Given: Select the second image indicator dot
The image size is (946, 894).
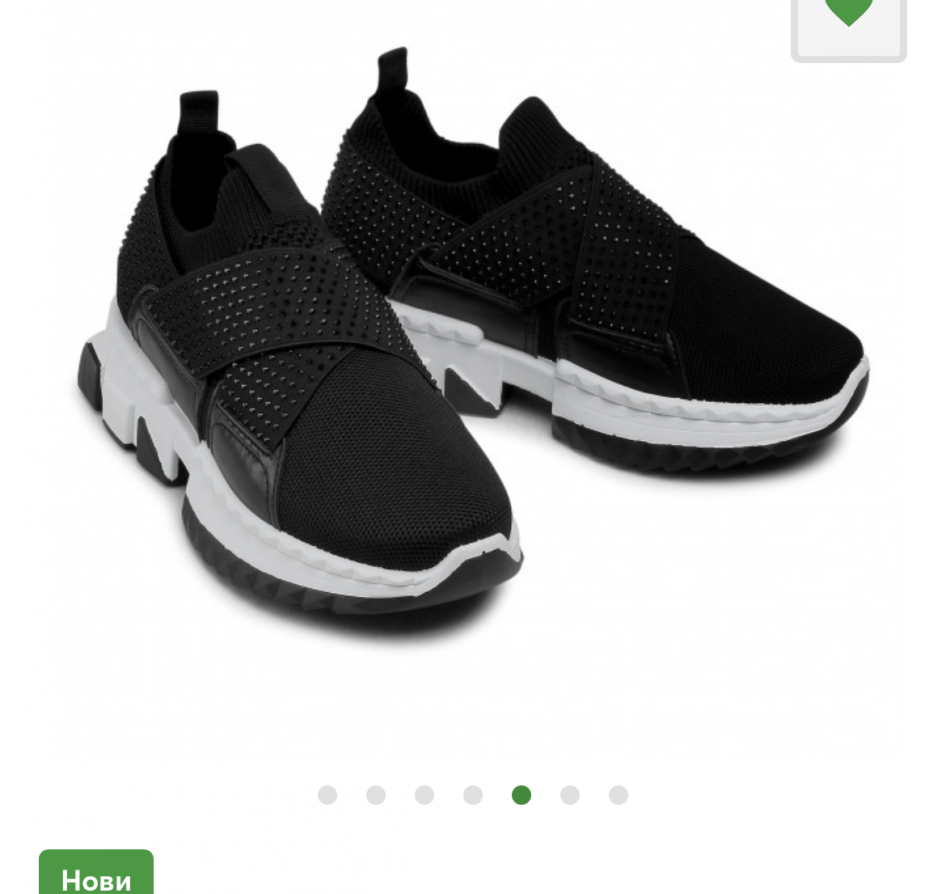Looking at the screenshot, I should [376, 795].
